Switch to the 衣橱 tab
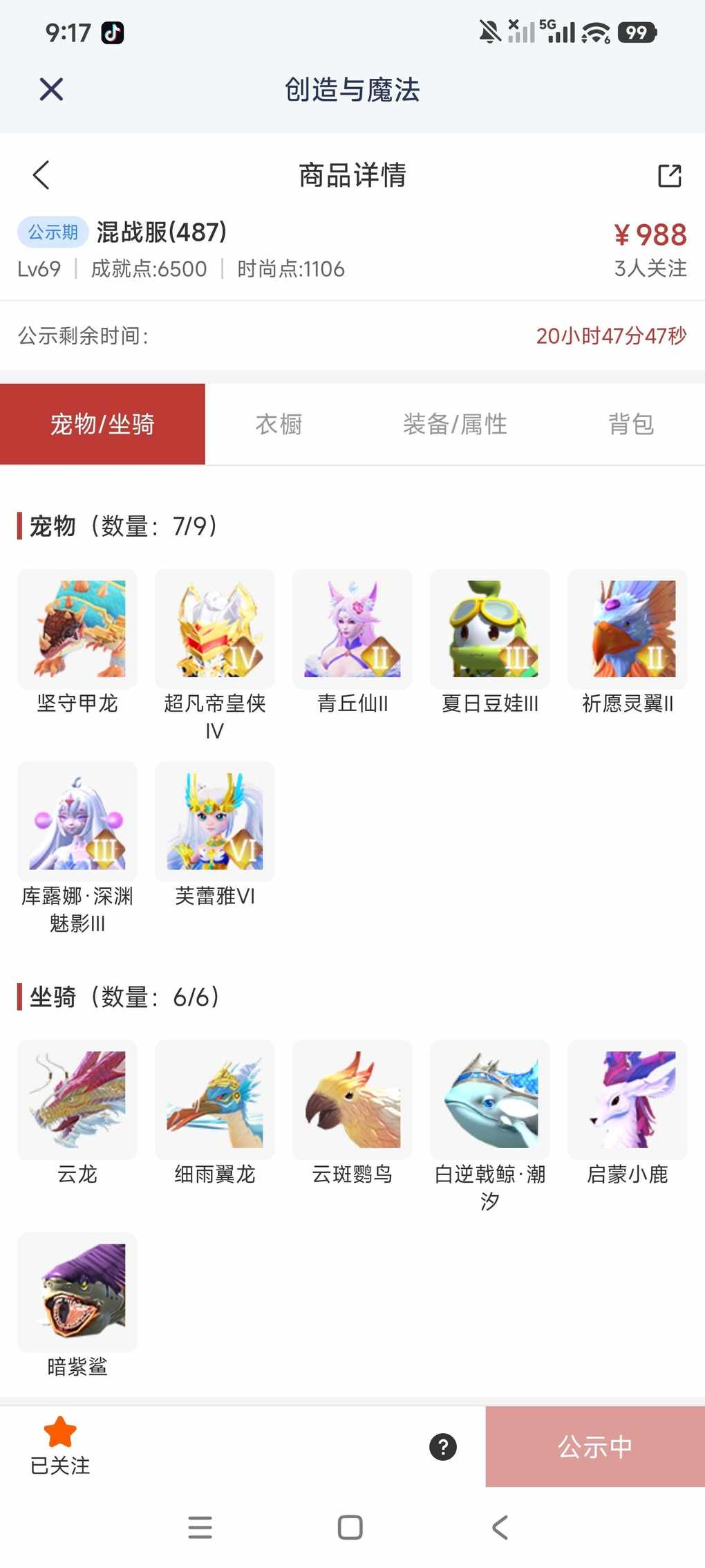Viewport: 705px width, 1568px height. [279, 424]
